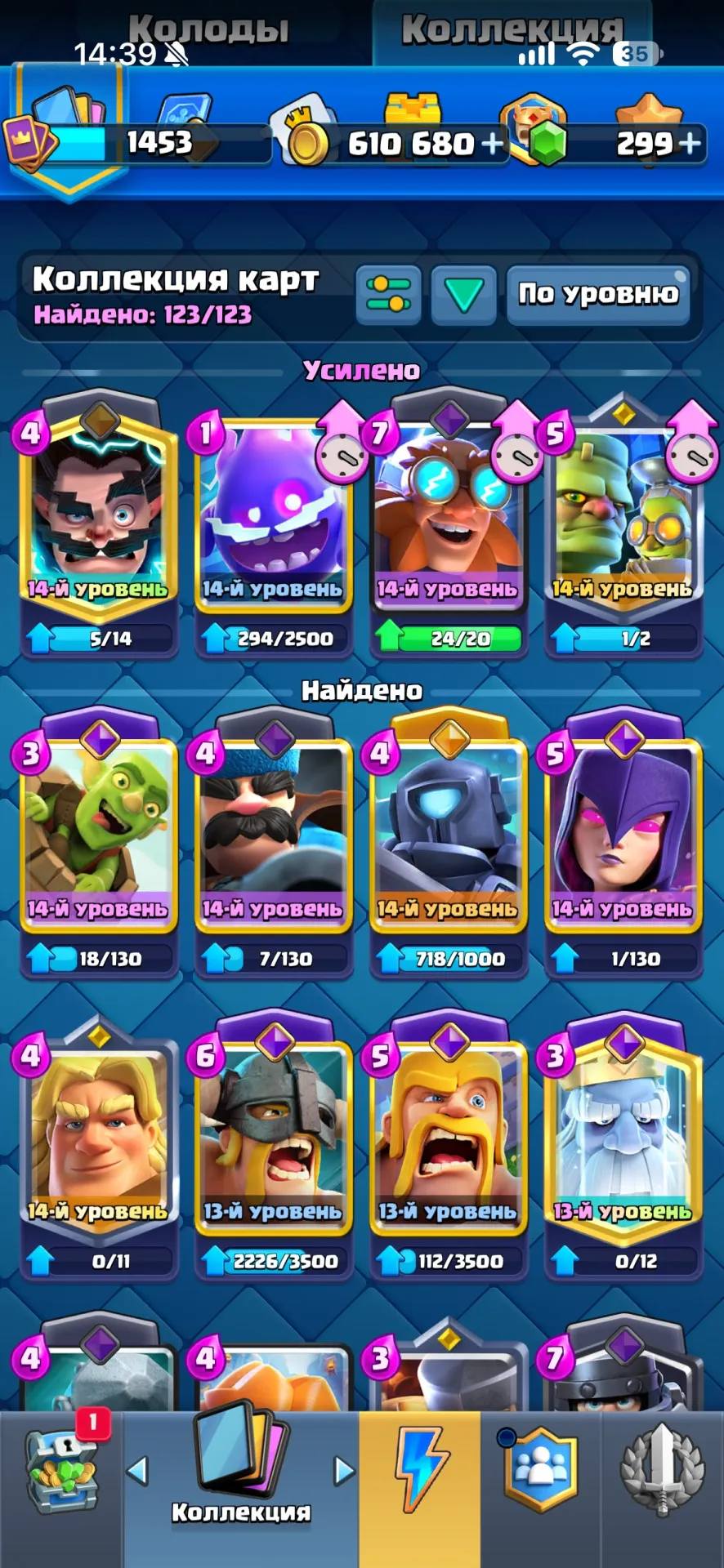Add gold using plus next to 610 680
The width and height of the screenshot is (724, 1568).
pyautogui.click(x=492, y=145)
